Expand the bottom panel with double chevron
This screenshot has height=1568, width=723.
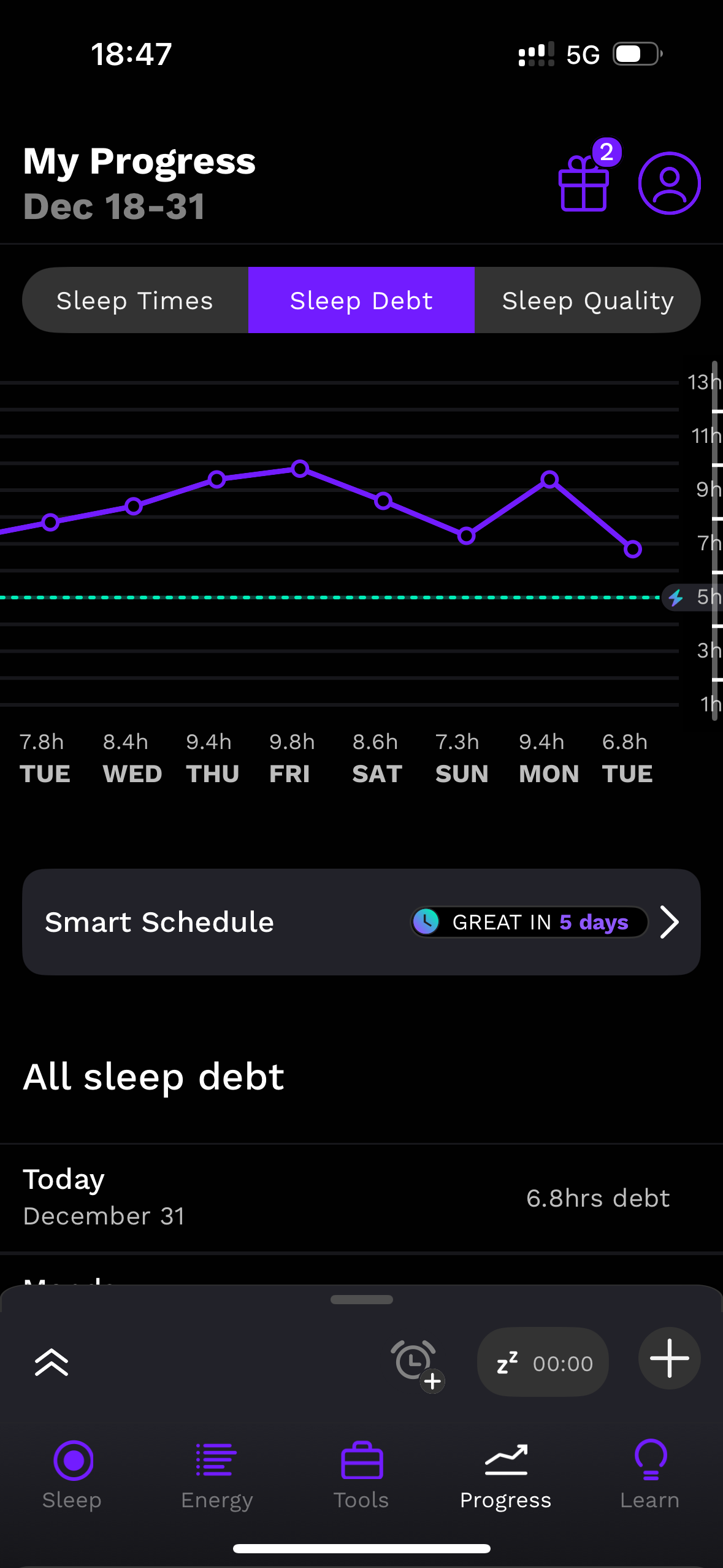[x=52, y=1362]
